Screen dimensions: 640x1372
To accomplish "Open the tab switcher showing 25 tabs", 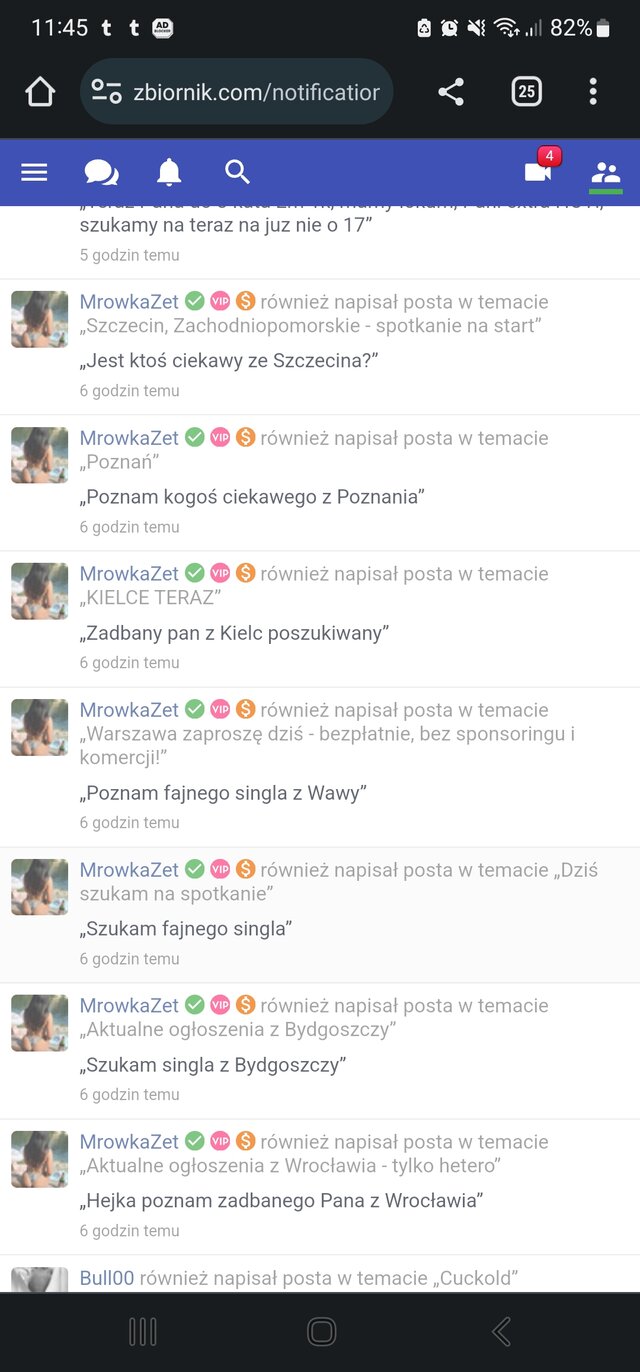I will (526, 92).
